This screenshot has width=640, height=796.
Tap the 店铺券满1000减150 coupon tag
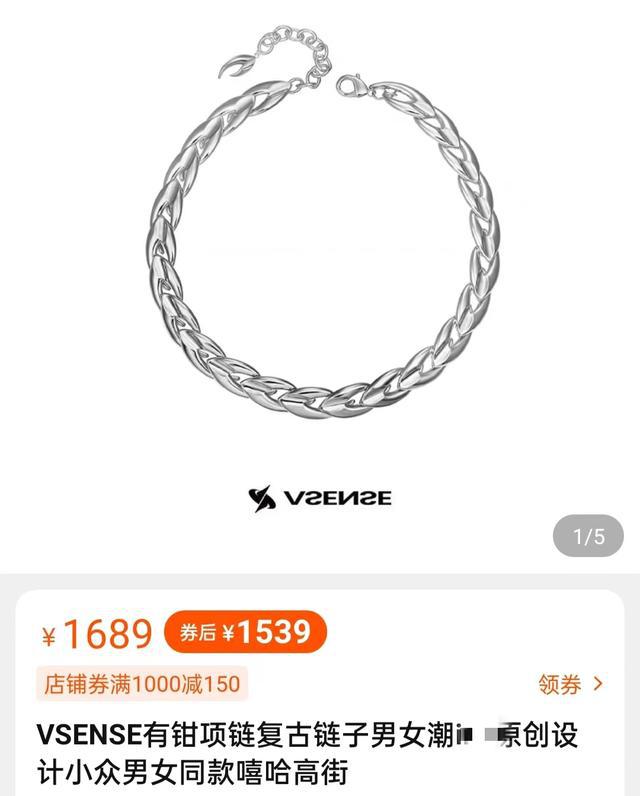point(141,684)
